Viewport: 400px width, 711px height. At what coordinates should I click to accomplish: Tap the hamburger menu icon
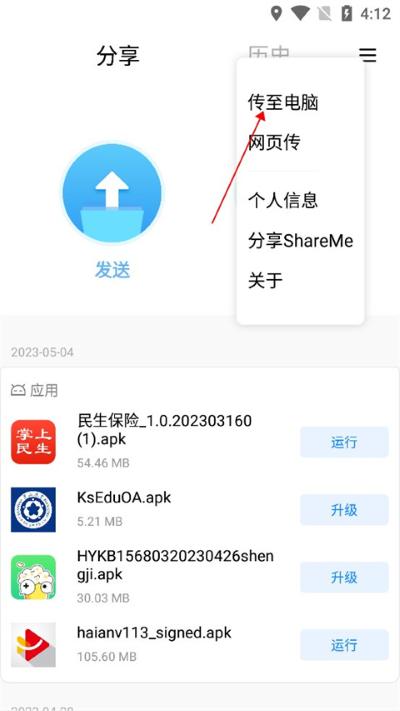(x=368, y=55)
